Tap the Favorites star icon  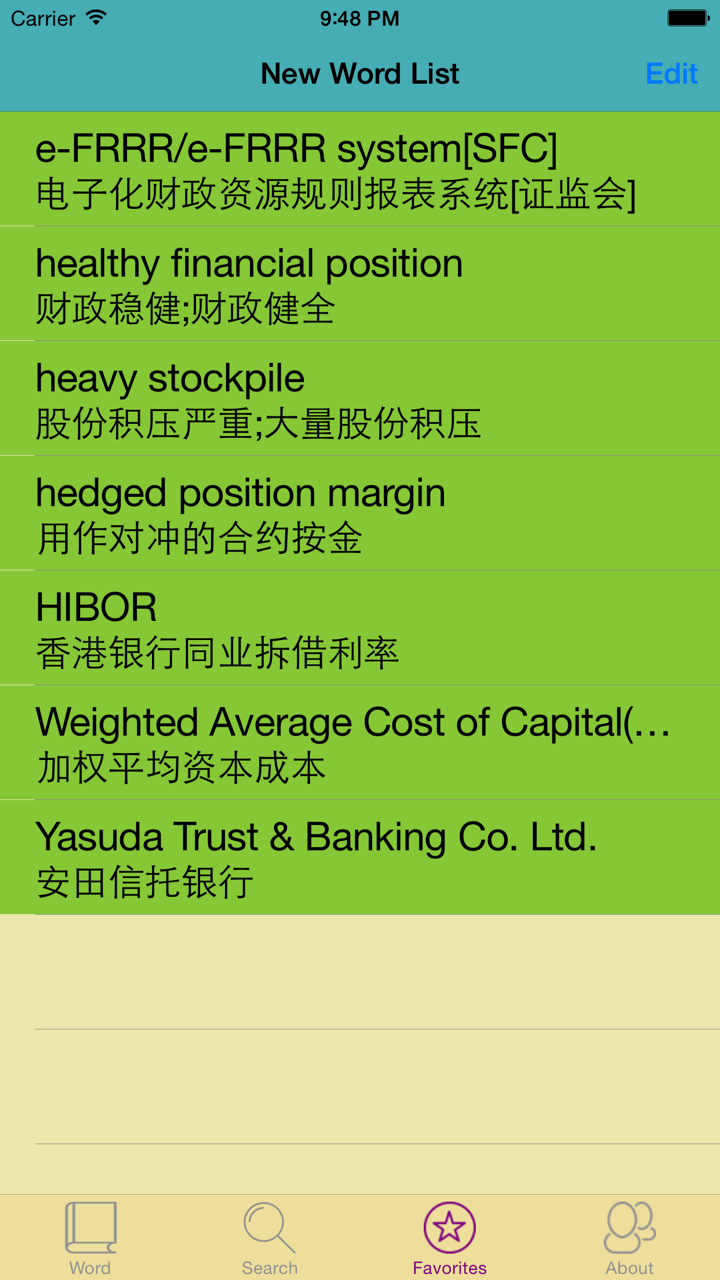450,1225
